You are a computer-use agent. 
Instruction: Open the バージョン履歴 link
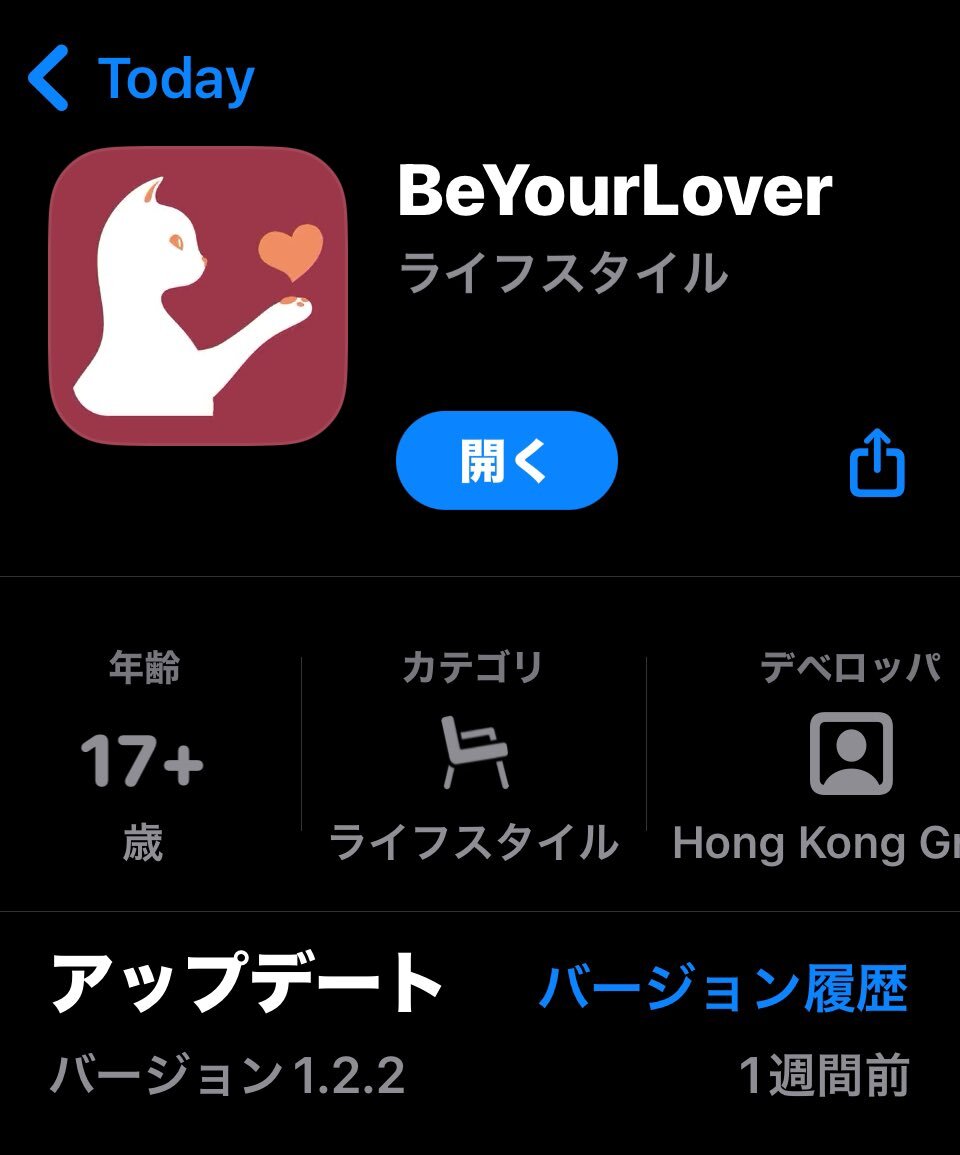(x=722, y=988)
